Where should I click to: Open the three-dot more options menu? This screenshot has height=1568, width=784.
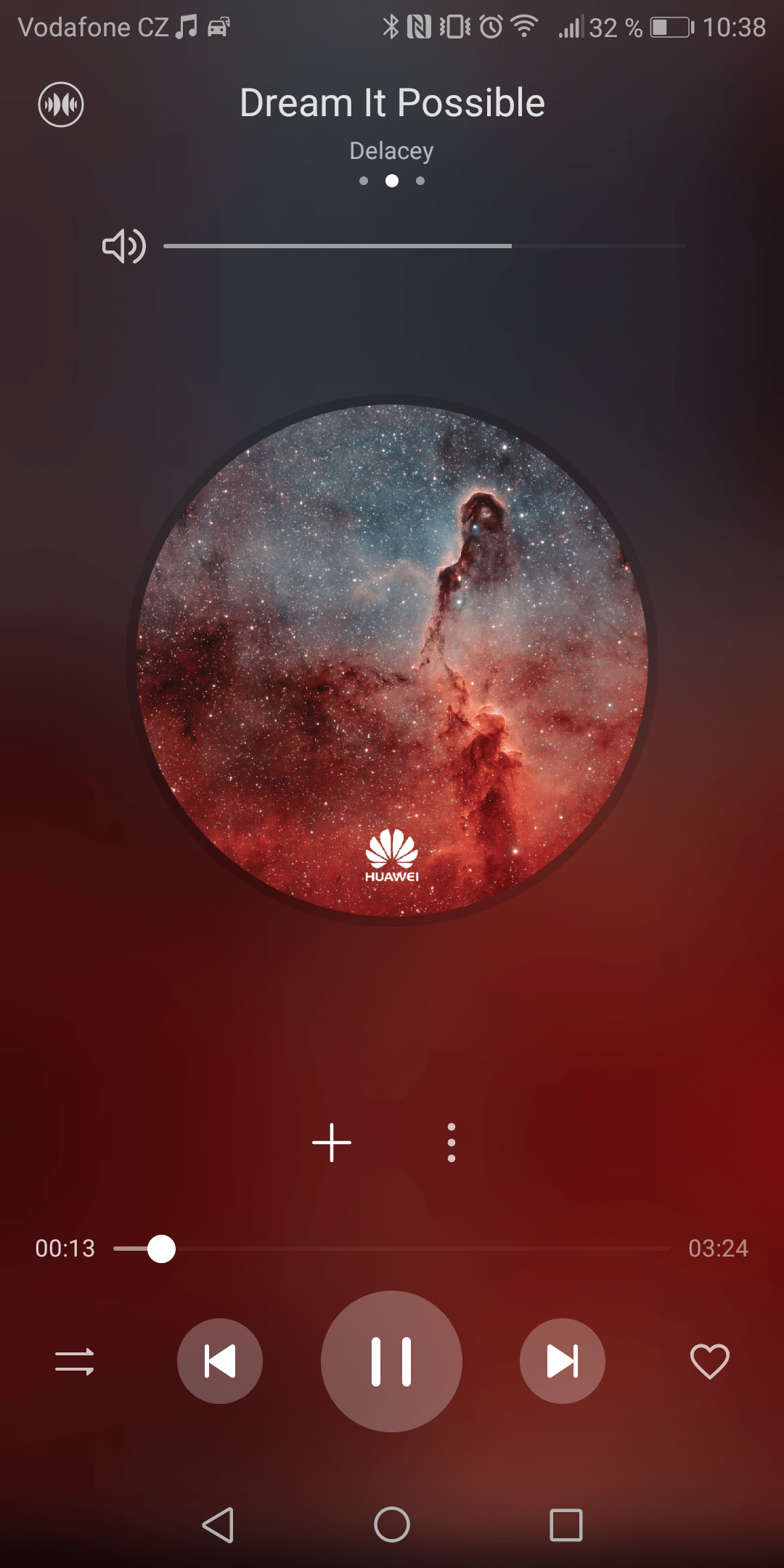coord(452,1143)
